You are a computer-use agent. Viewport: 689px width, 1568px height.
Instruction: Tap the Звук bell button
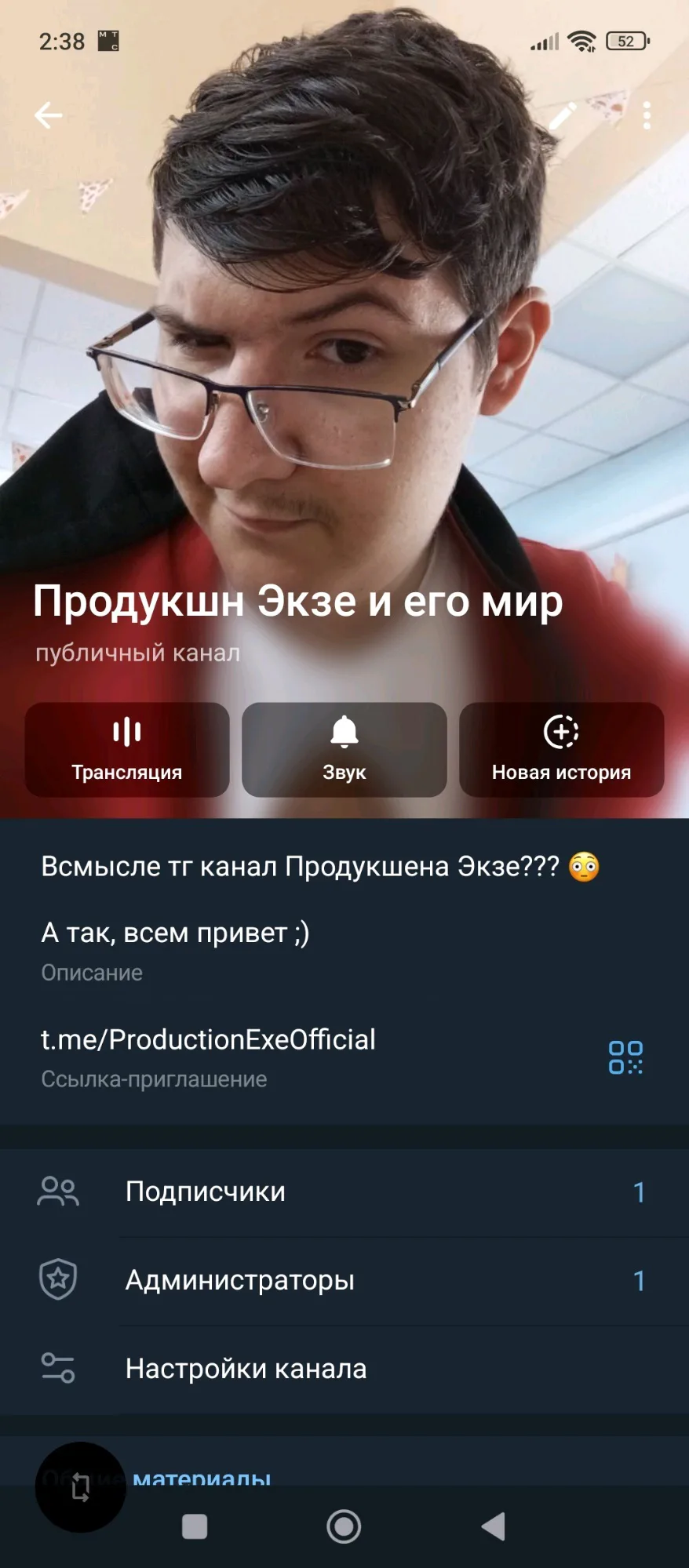click(x=344, y=750)
